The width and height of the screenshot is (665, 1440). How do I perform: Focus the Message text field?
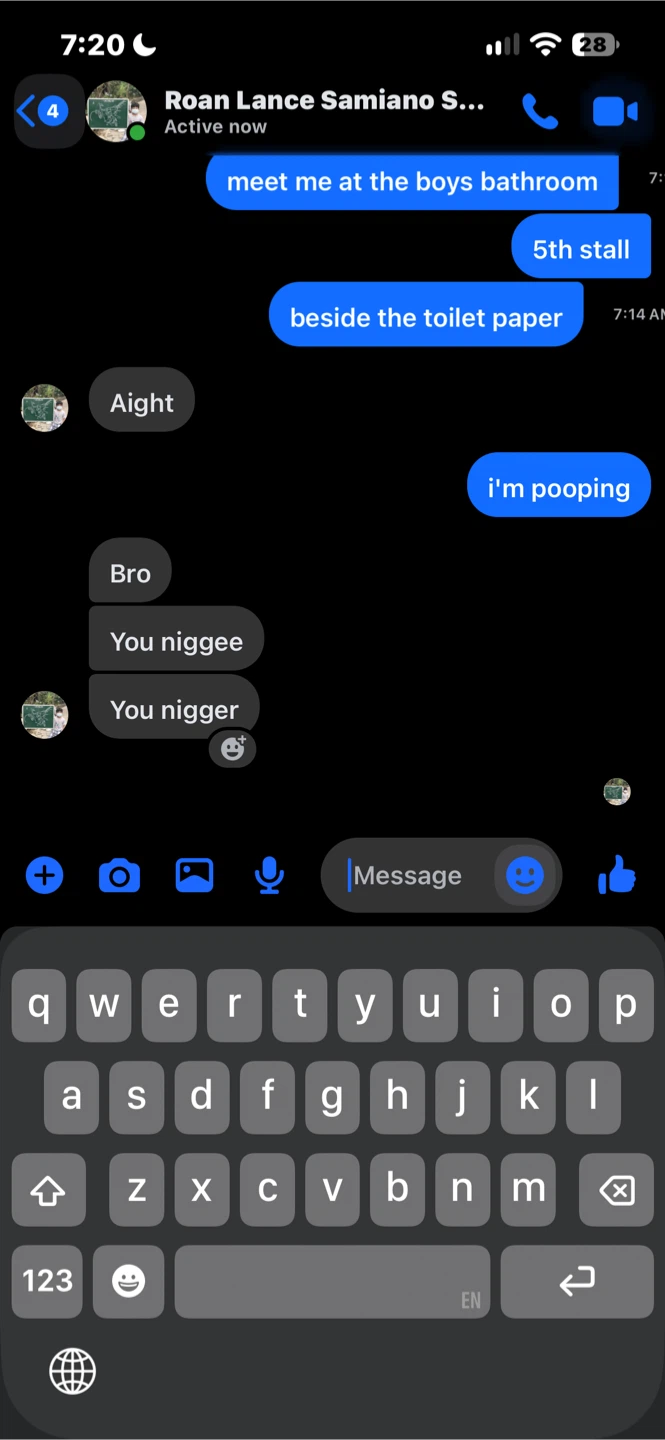(420, 876)
